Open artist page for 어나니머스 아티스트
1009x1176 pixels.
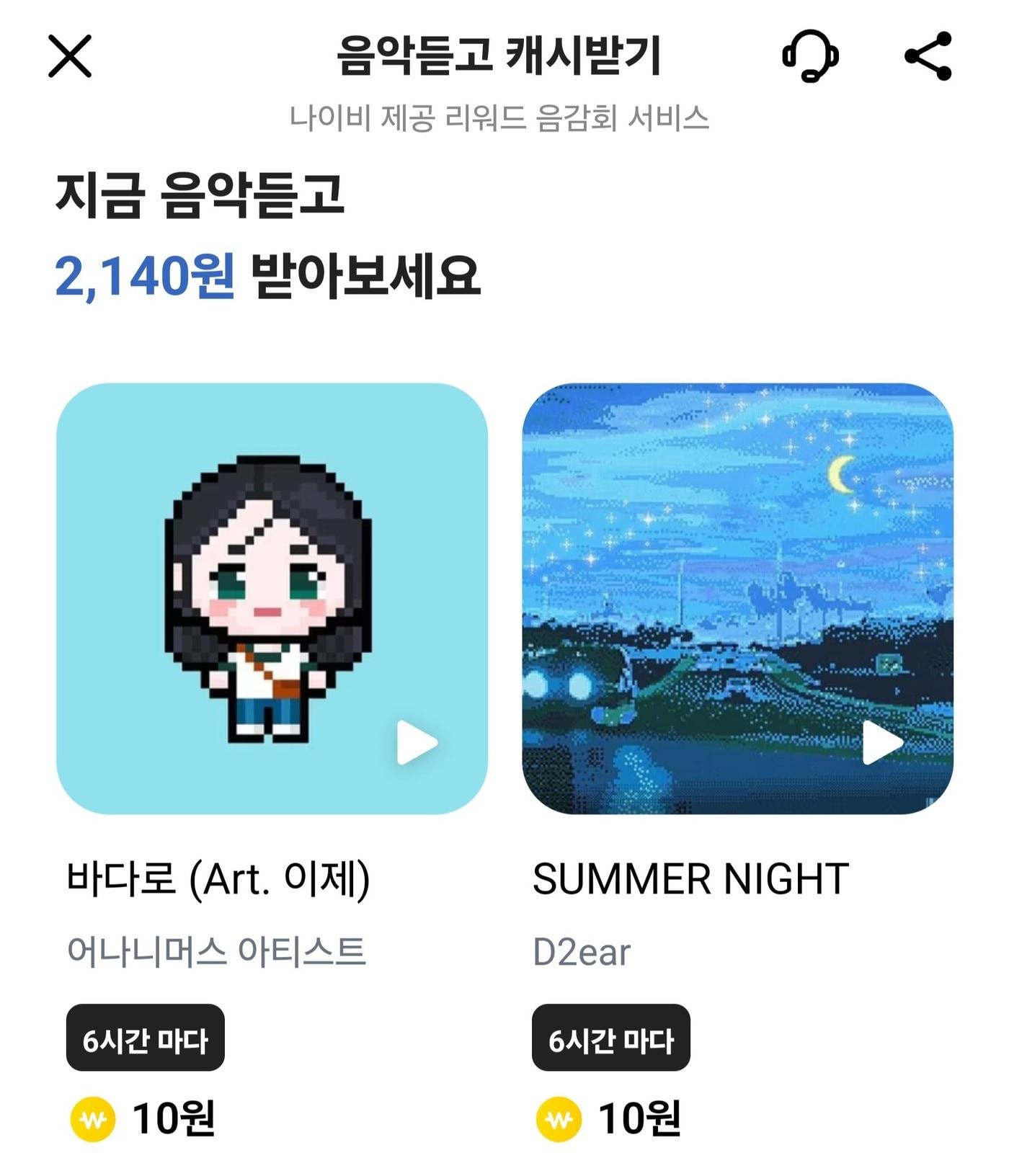[x=216, y=950]
